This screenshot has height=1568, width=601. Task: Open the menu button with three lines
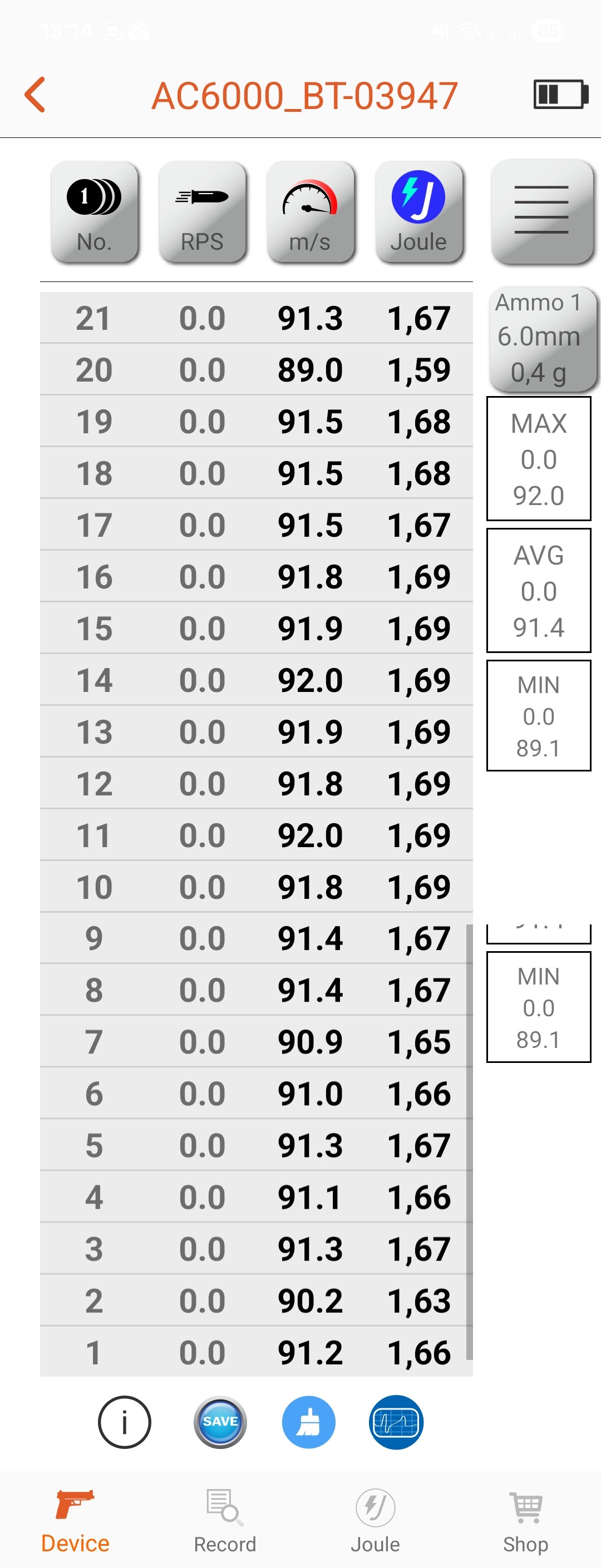541,211
